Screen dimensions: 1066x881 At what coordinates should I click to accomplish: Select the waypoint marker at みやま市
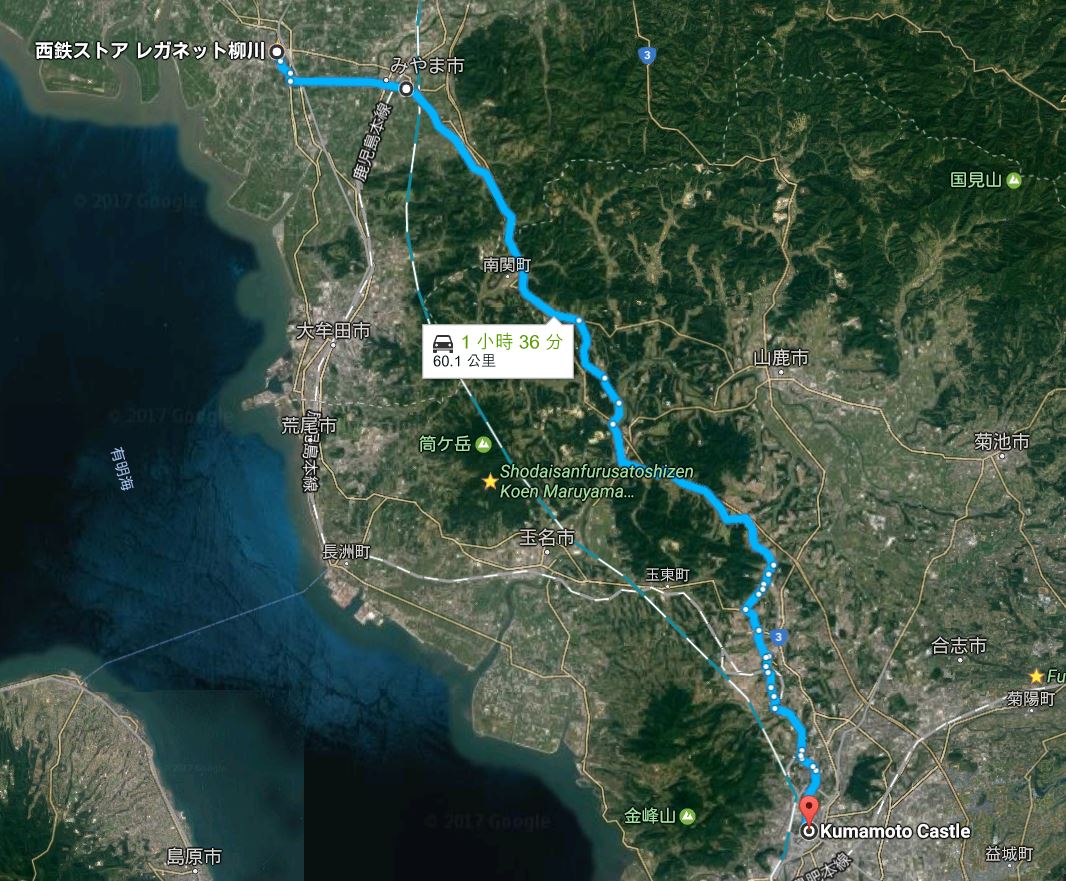(407, 89)
